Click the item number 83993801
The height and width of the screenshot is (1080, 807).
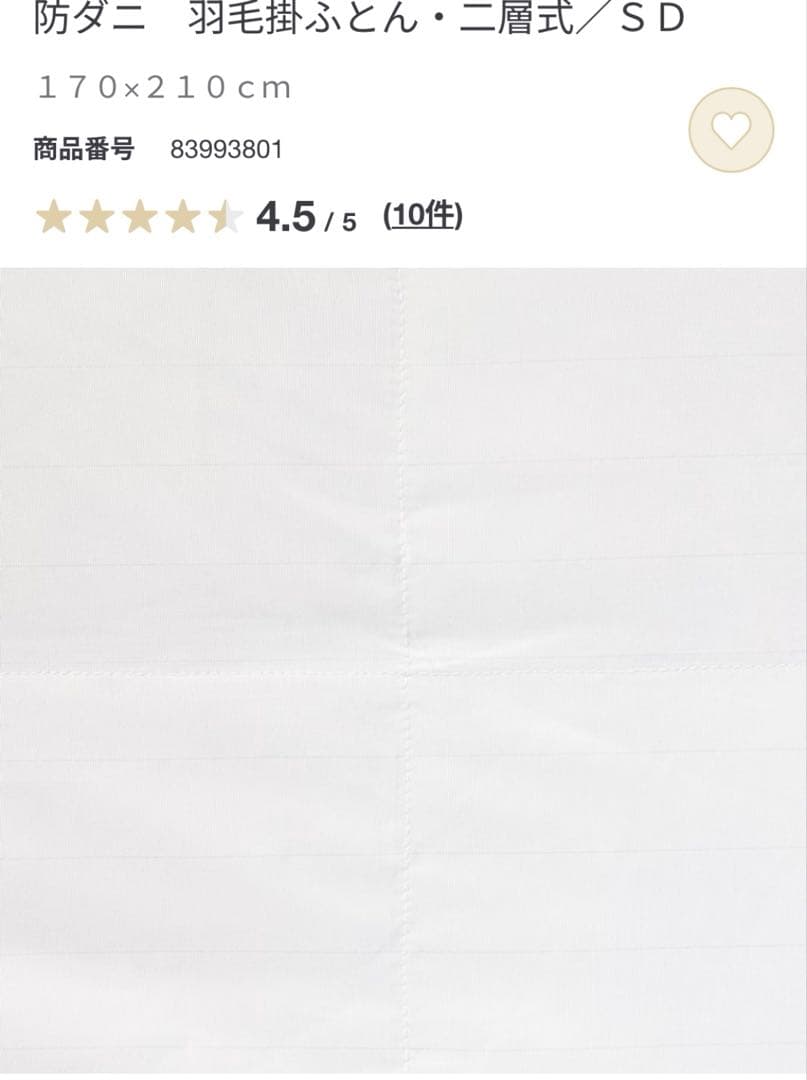click(x=225, y=150)
